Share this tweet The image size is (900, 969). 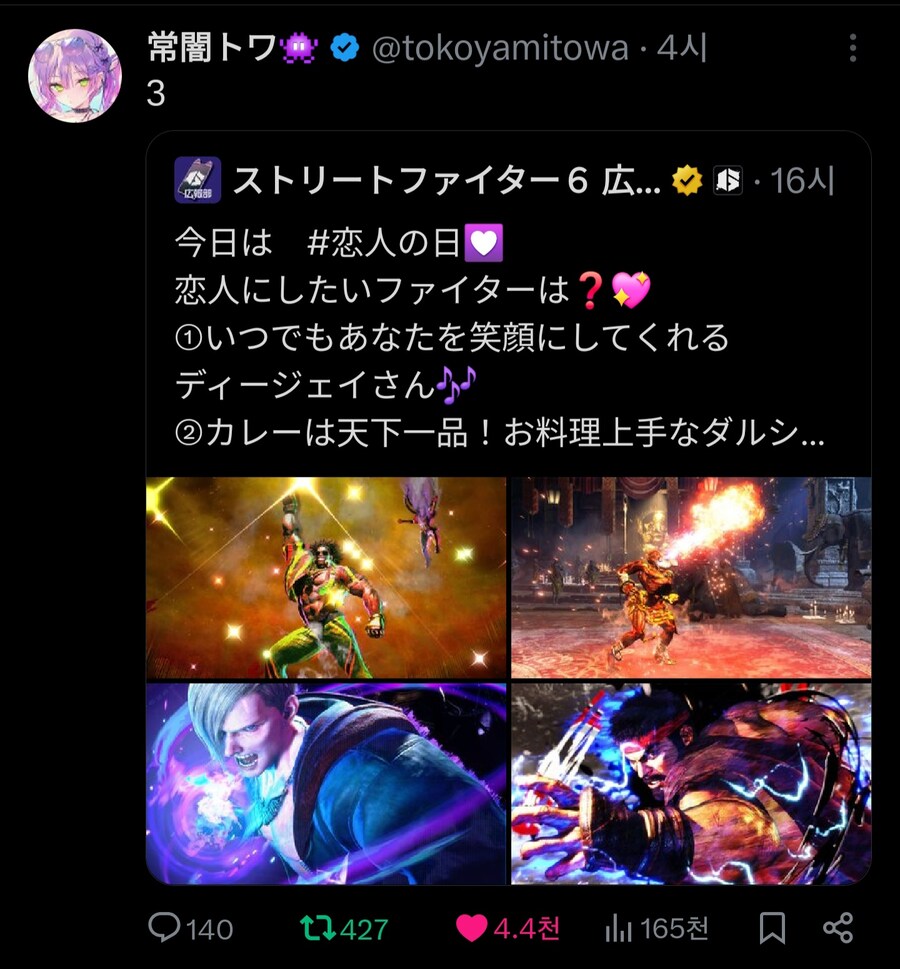coord(837,928)
